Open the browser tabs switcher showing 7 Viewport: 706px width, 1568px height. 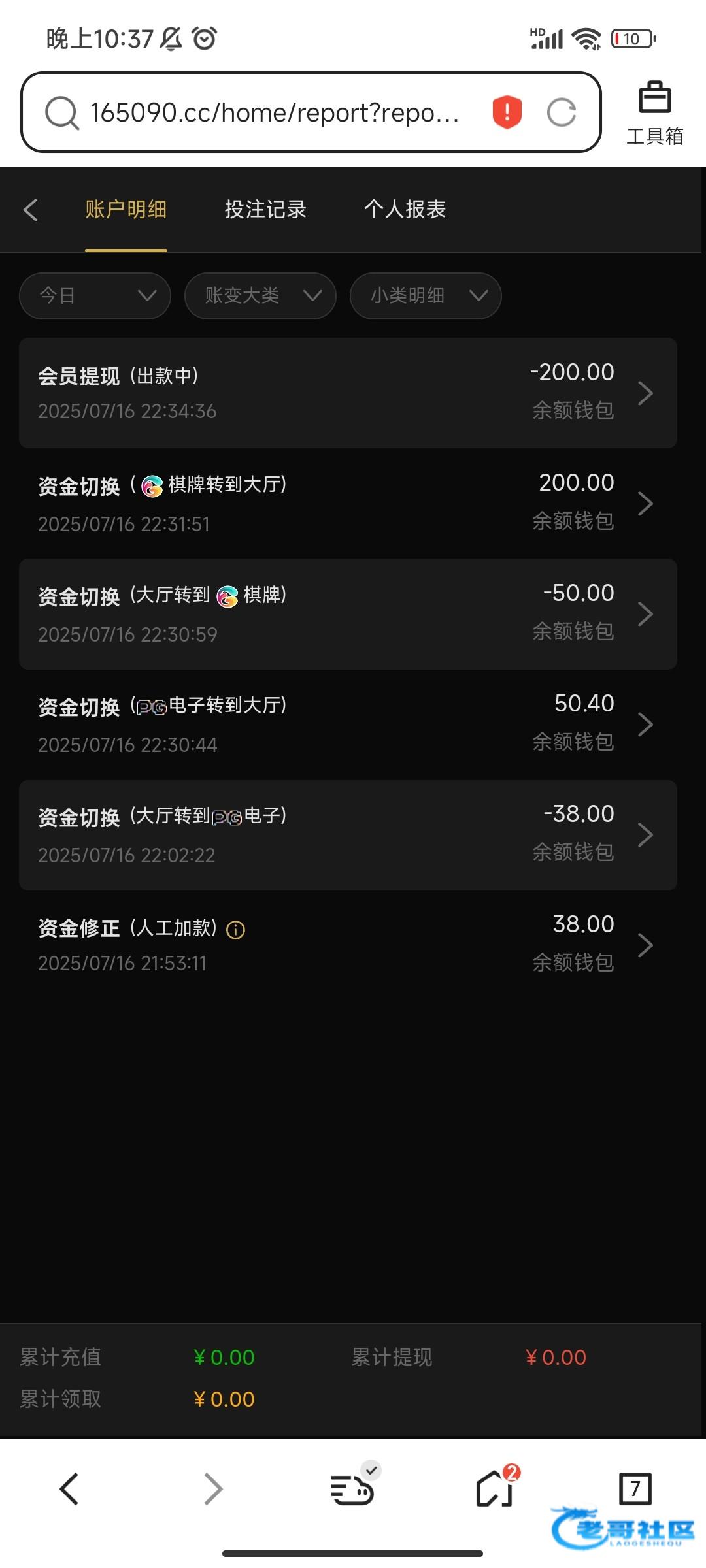tap(635, 1489)
